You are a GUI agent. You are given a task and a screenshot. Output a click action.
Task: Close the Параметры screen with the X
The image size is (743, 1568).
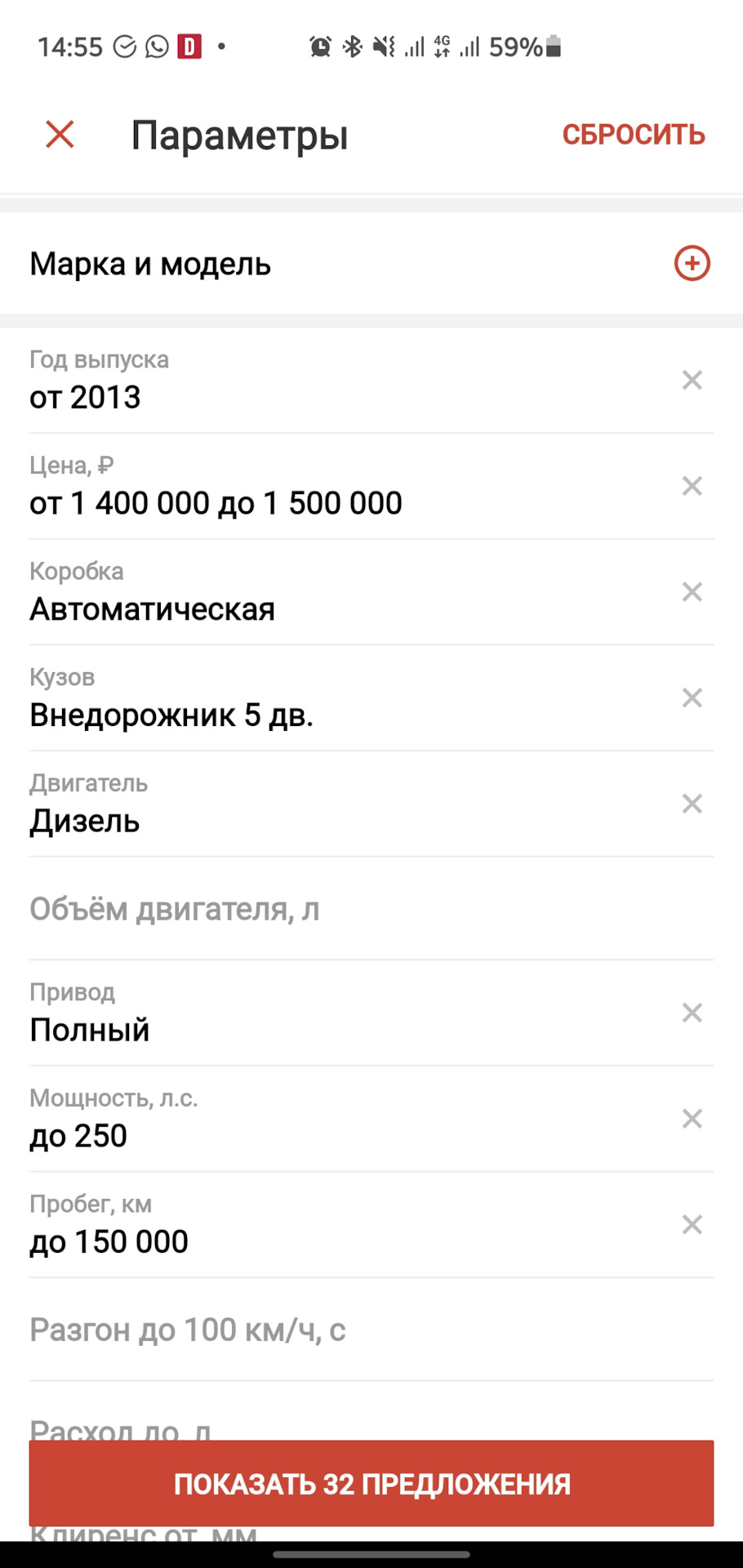tap(59, 133)
